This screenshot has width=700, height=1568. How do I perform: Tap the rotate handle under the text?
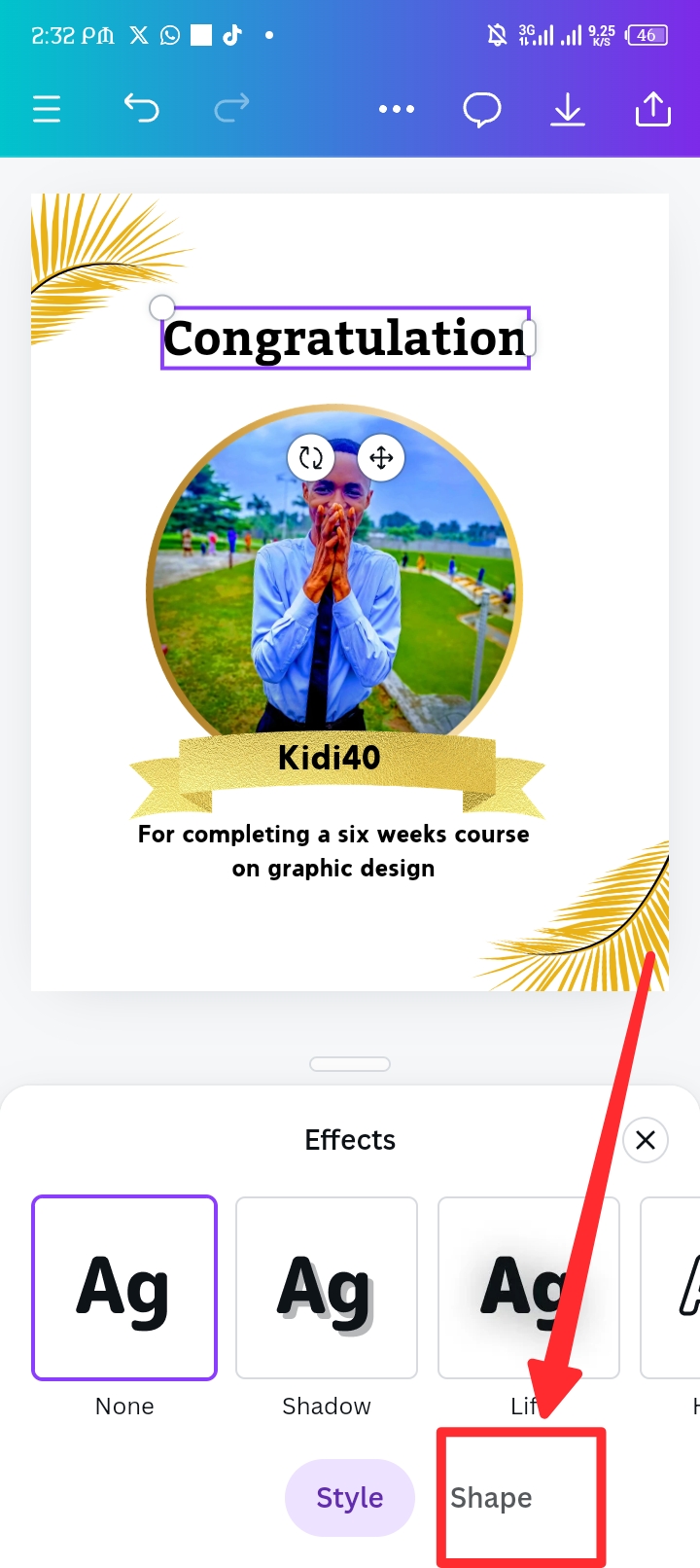(311, 457)
